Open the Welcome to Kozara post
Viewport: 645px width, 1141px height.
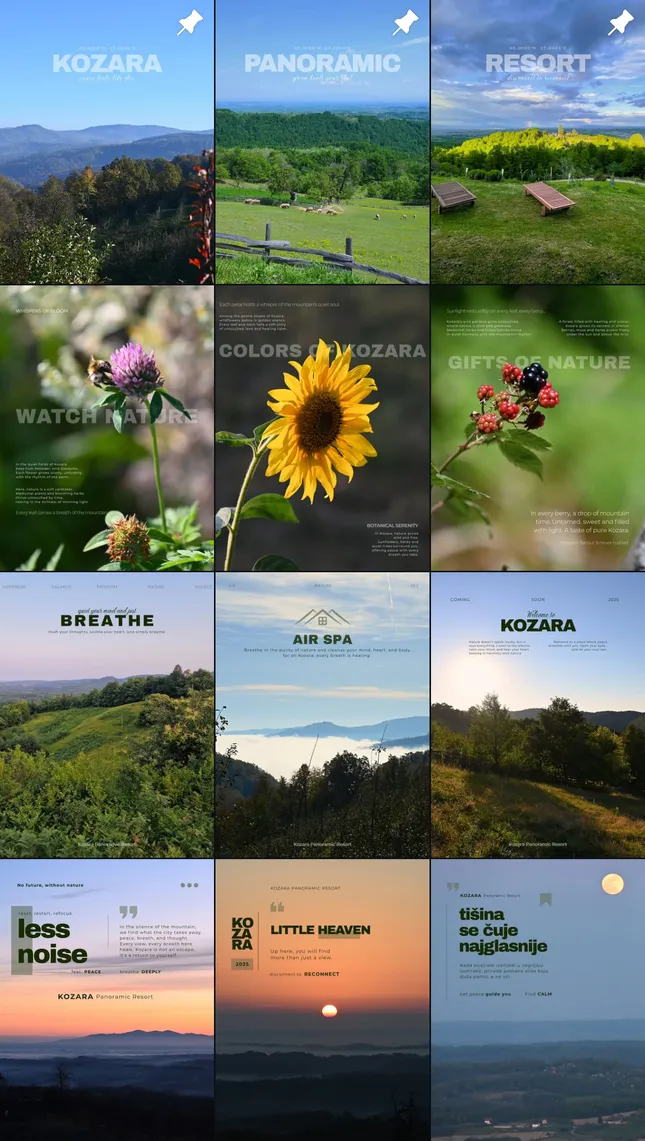tap(538, 715)
